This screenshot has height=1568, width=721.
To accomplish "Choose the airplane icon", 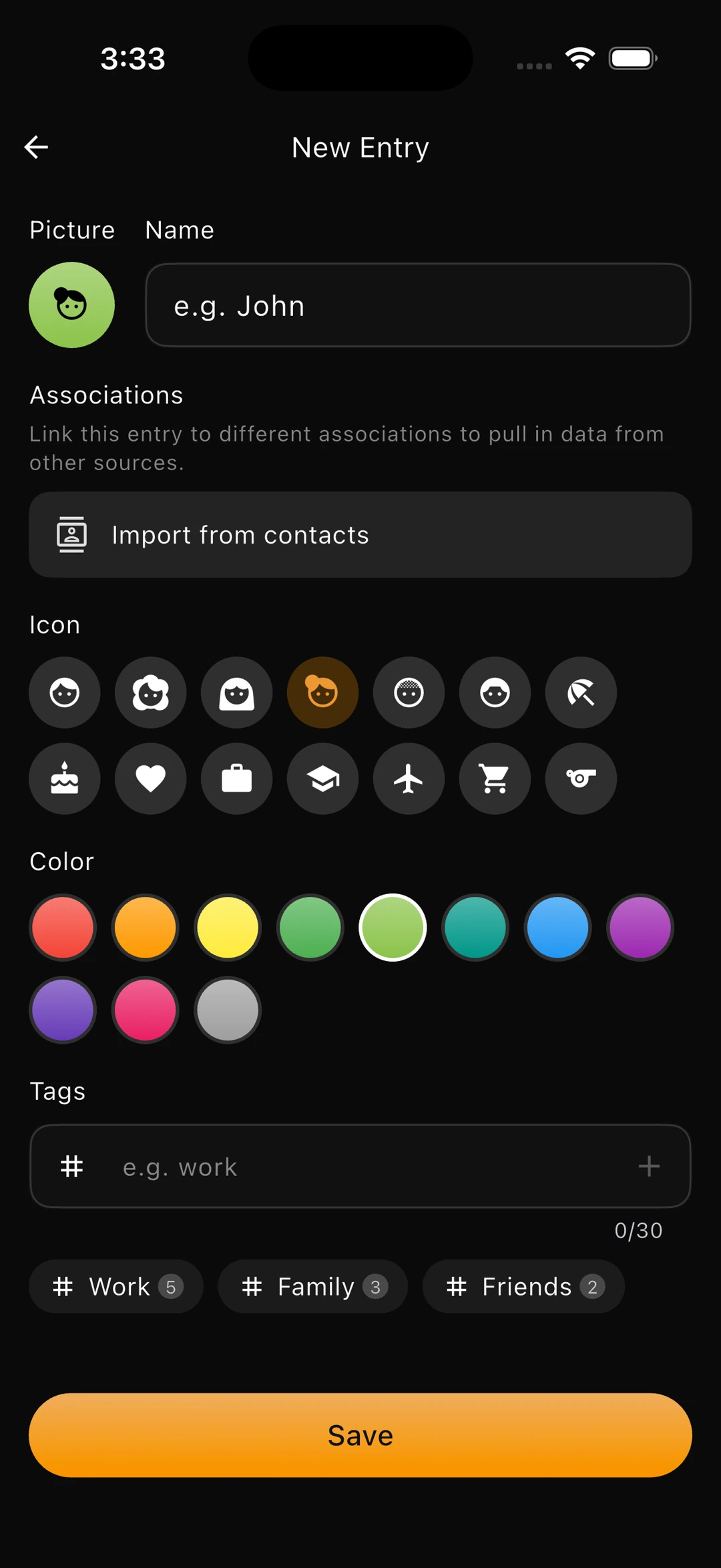I will 409,779.
